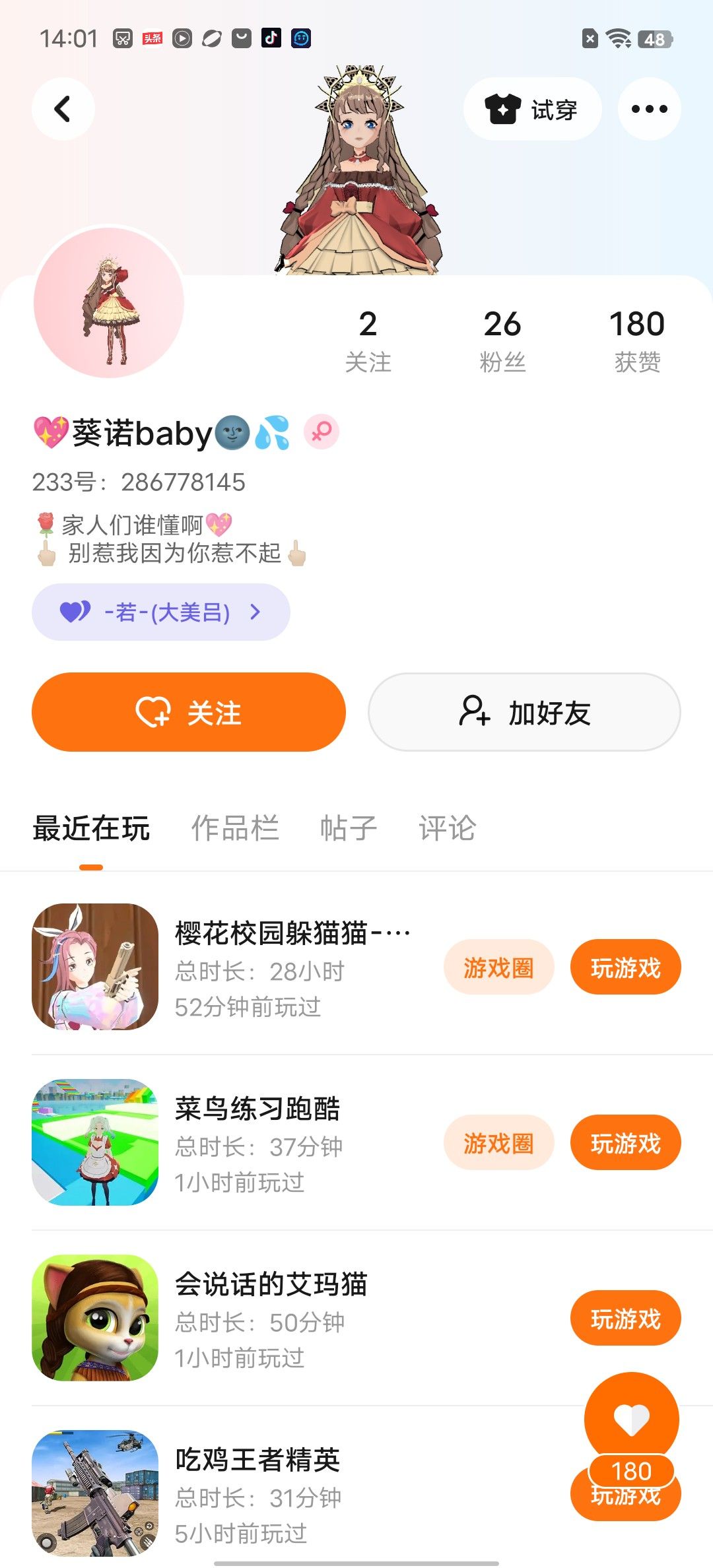Open the -若-(大美吕) partner chip
This screenshot has width=713, height=1568.
point(161,612)
